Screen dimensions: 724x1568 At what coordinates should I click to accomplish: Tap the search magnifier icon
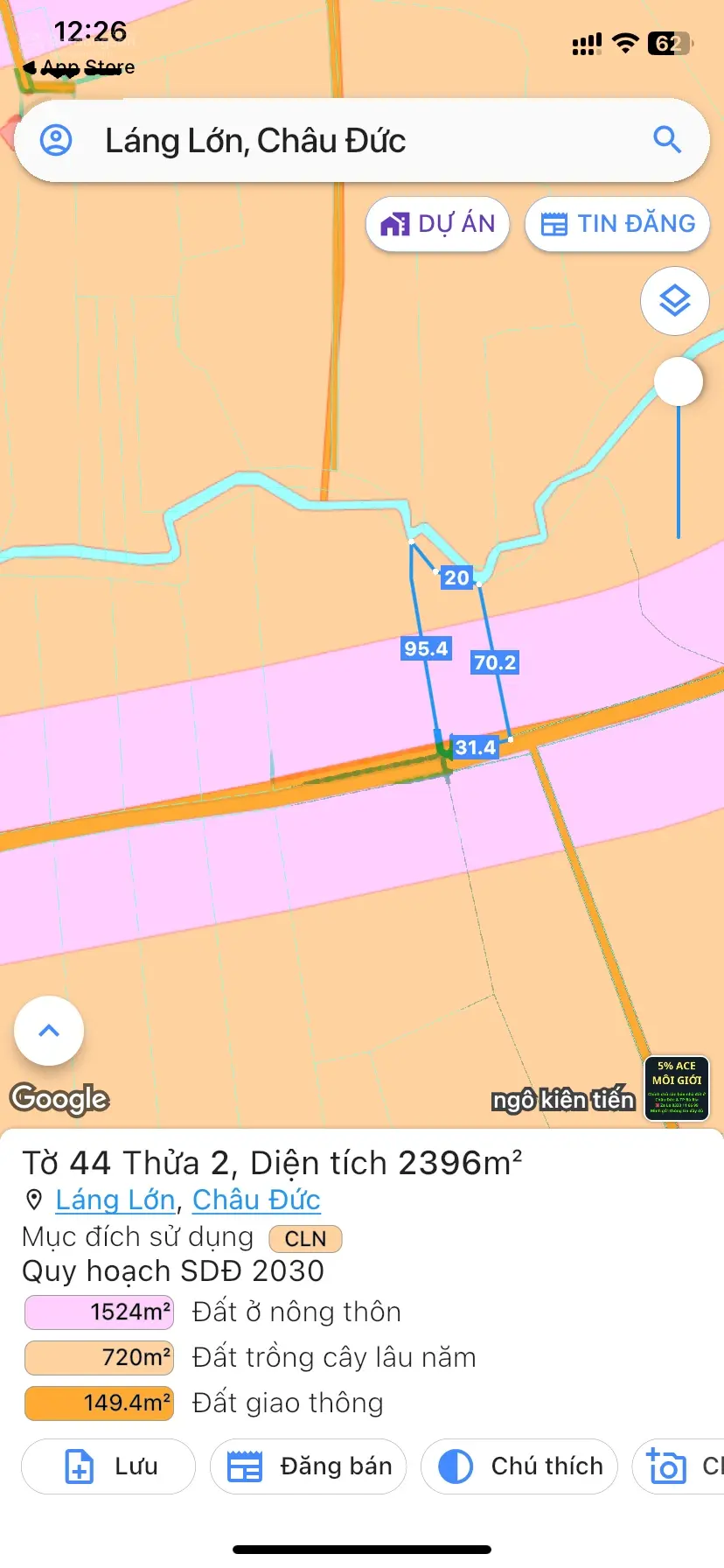pyautogui.click(x=667, y=140)
